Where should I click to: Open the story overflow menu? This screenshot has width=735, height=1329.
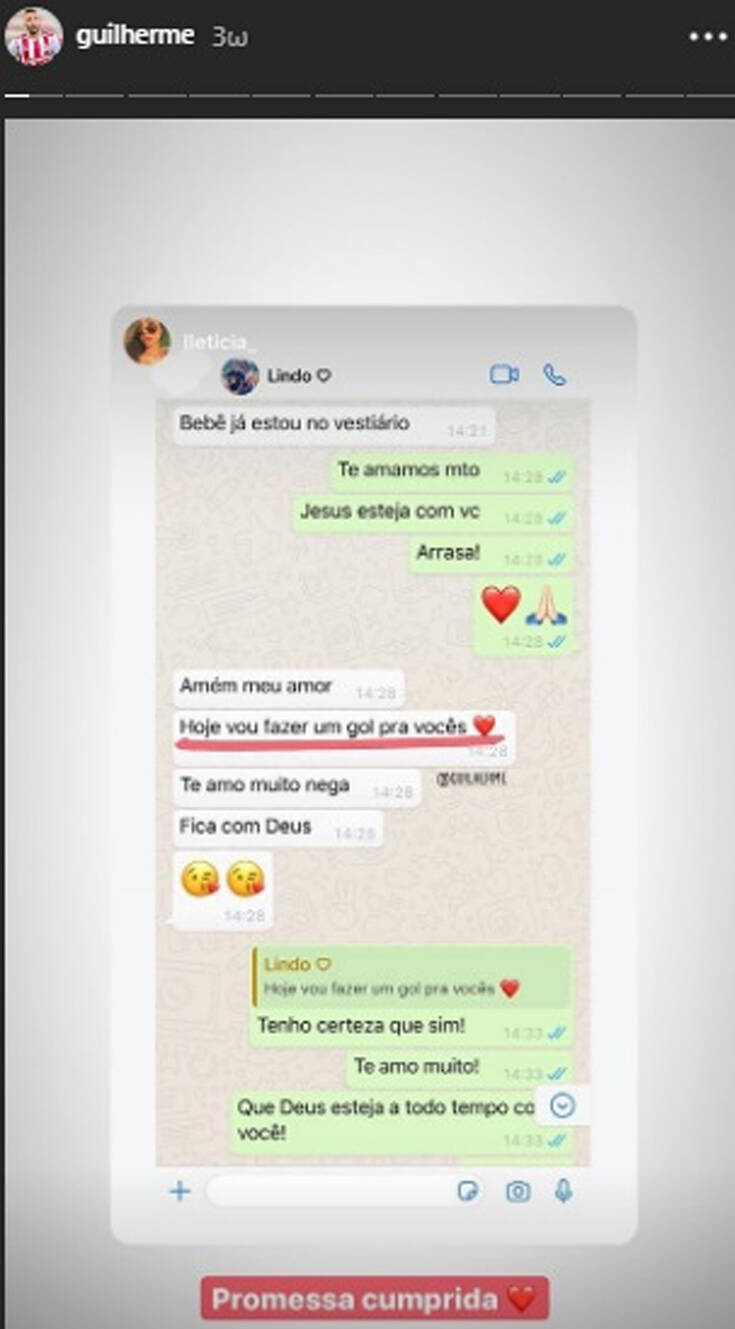[708, 37]
